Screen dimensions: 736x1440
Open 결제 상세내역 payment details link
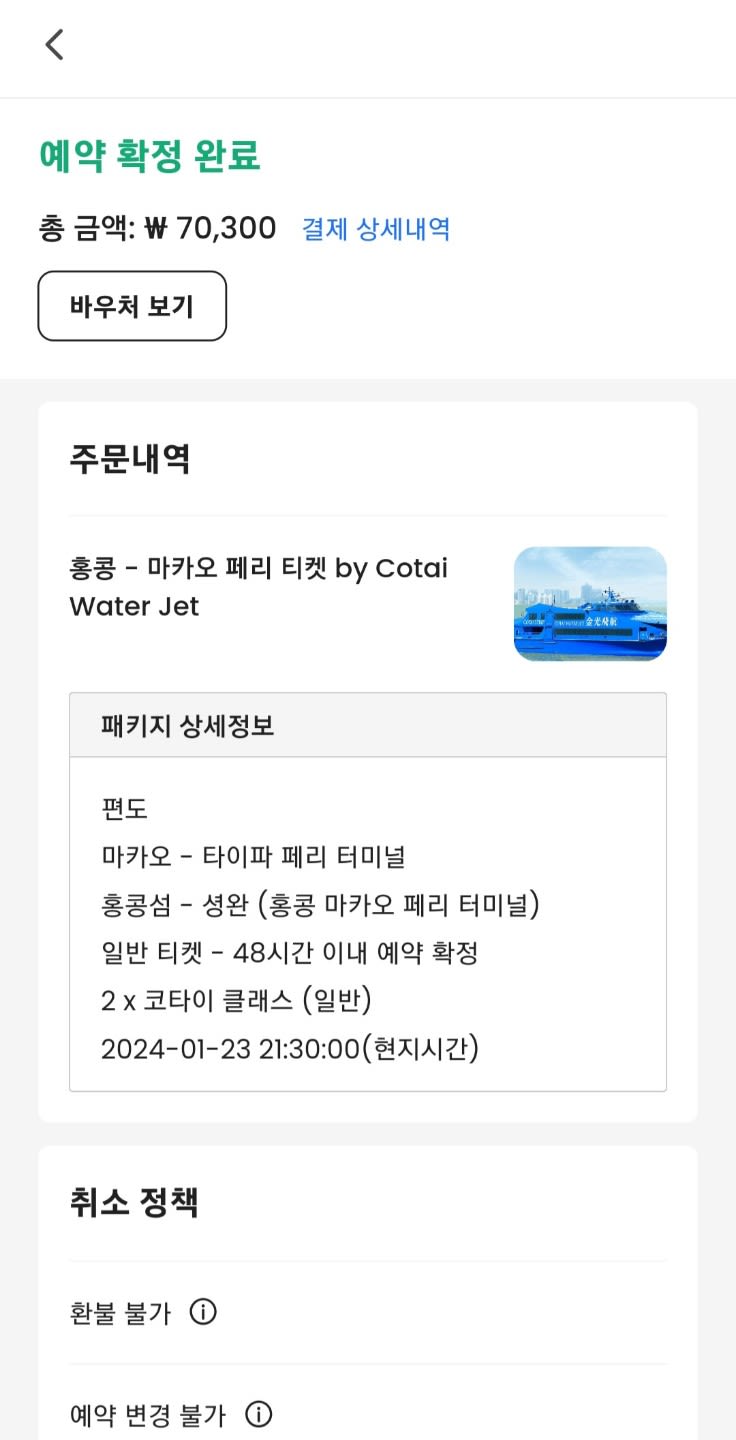tap(376, 229)
